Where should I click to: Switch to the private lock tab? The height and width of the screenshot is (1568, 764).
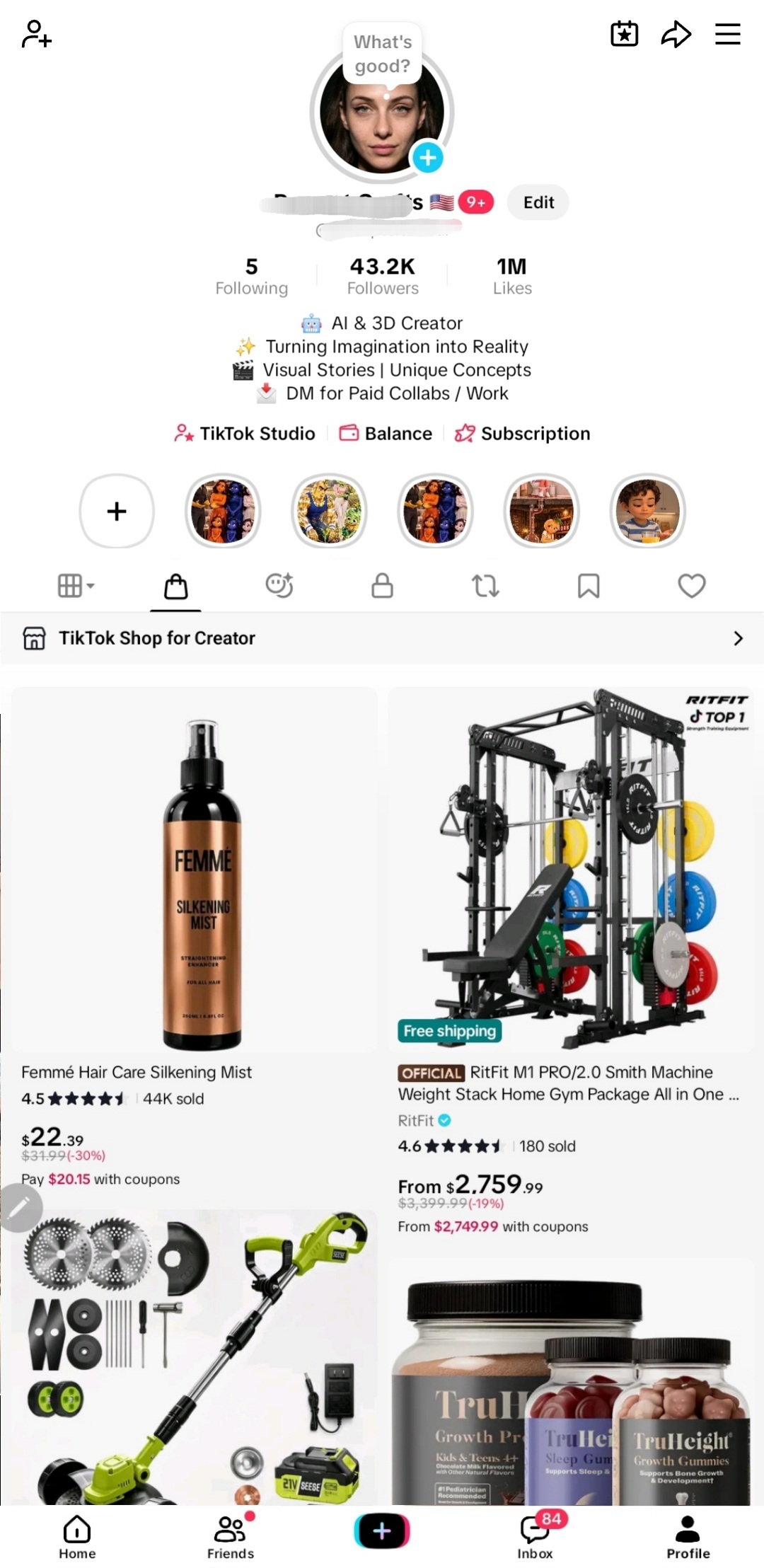click(x=382, y=586)
